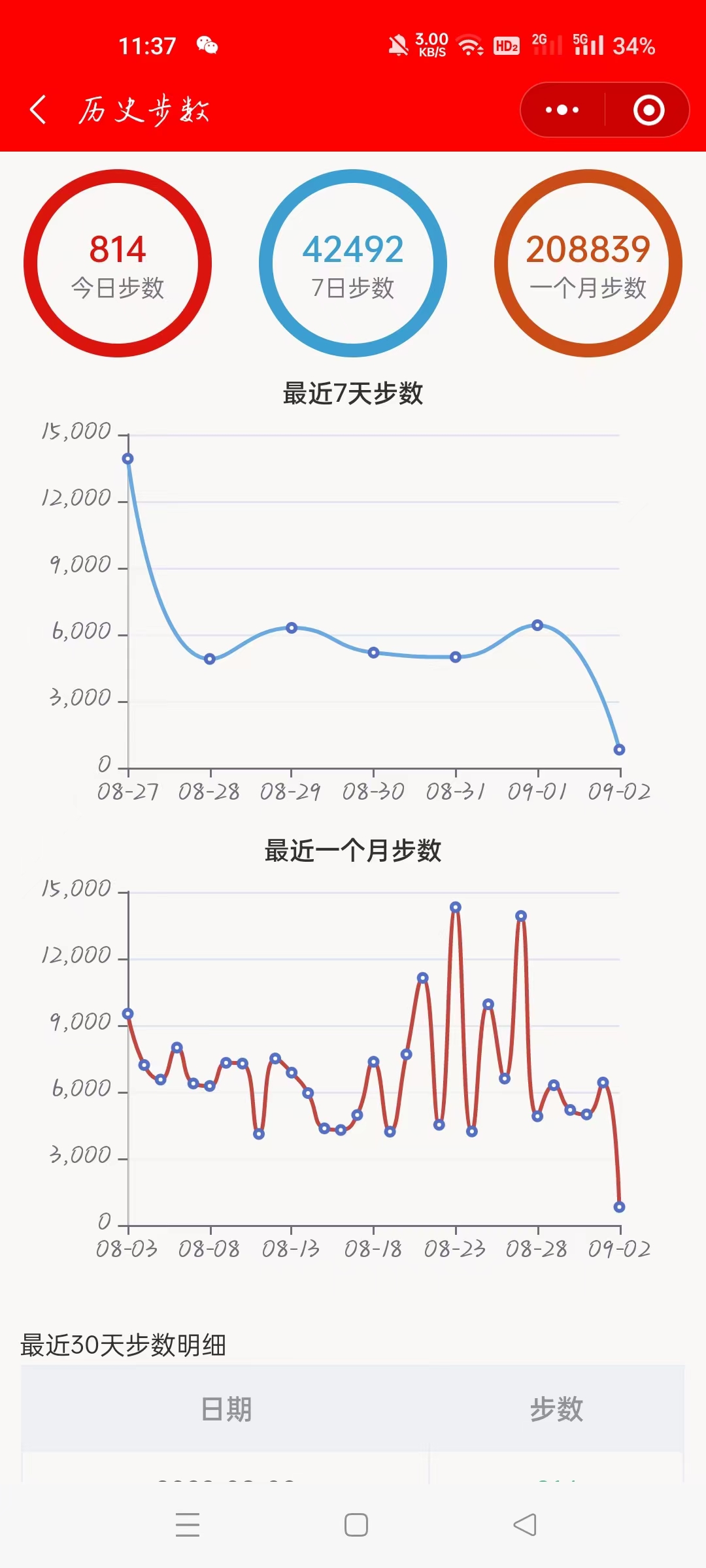Tap the 08-27 point on 7-day chart

(128, 459)
